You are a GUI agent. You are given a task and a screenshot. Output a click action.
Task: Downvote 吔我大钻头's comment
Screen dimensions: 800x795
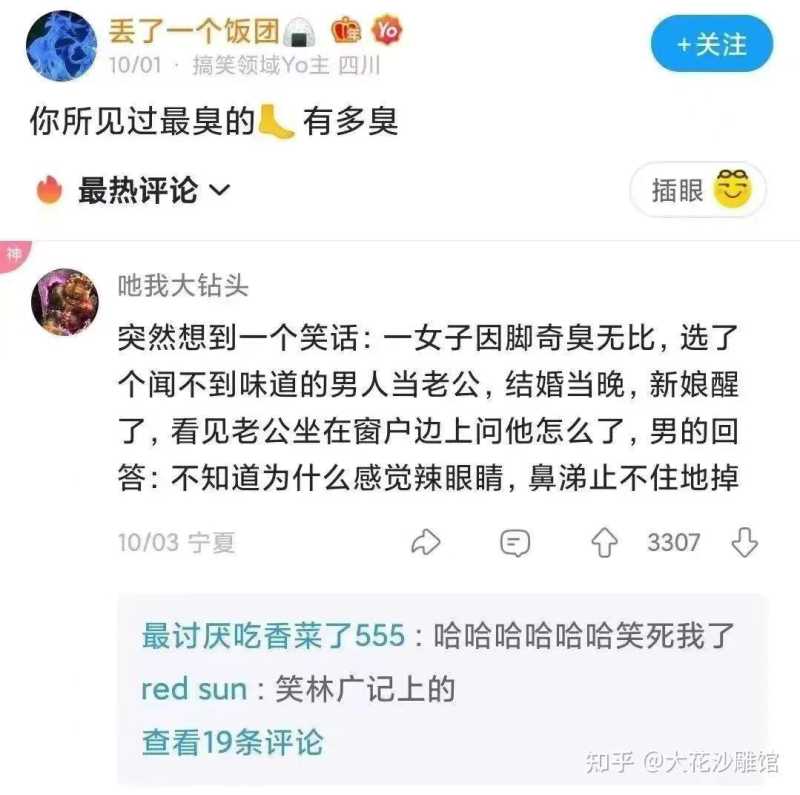point(745,543)
